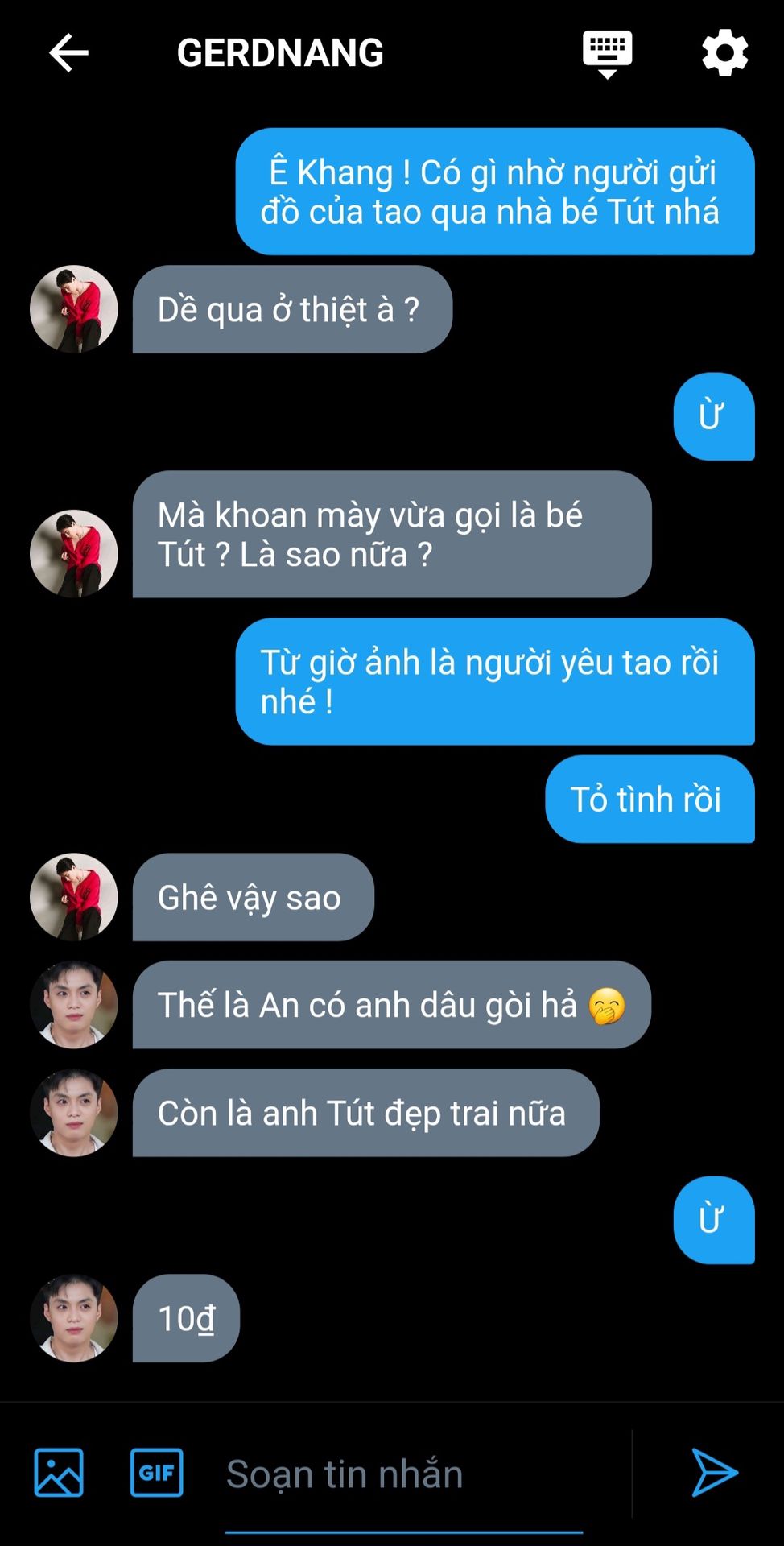Image resolution: width=784 pixels, height=1546 pixels.
Task: Open chat settings gear
Action: (x=724, y=53)
